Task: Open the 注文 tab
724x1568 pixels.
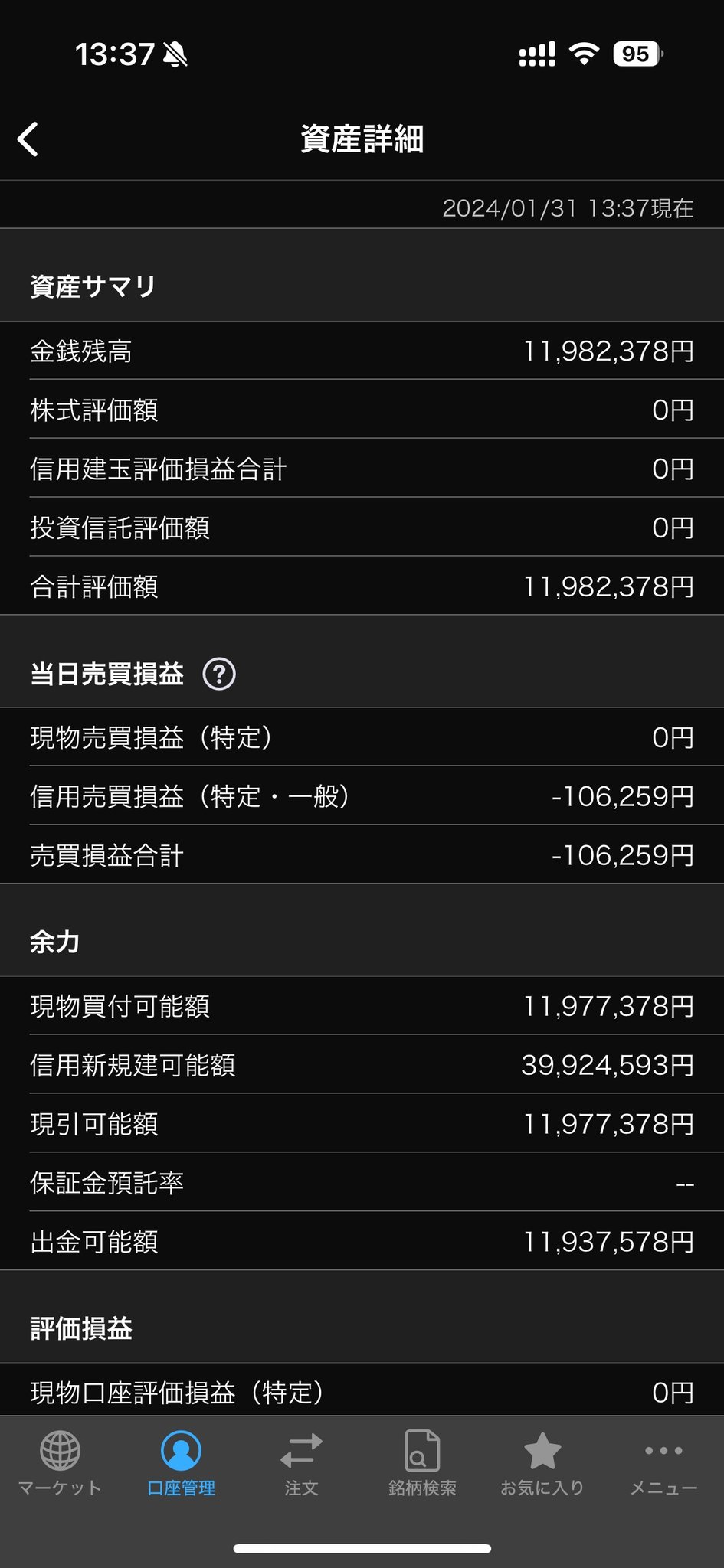Action: coord(301,1464)
